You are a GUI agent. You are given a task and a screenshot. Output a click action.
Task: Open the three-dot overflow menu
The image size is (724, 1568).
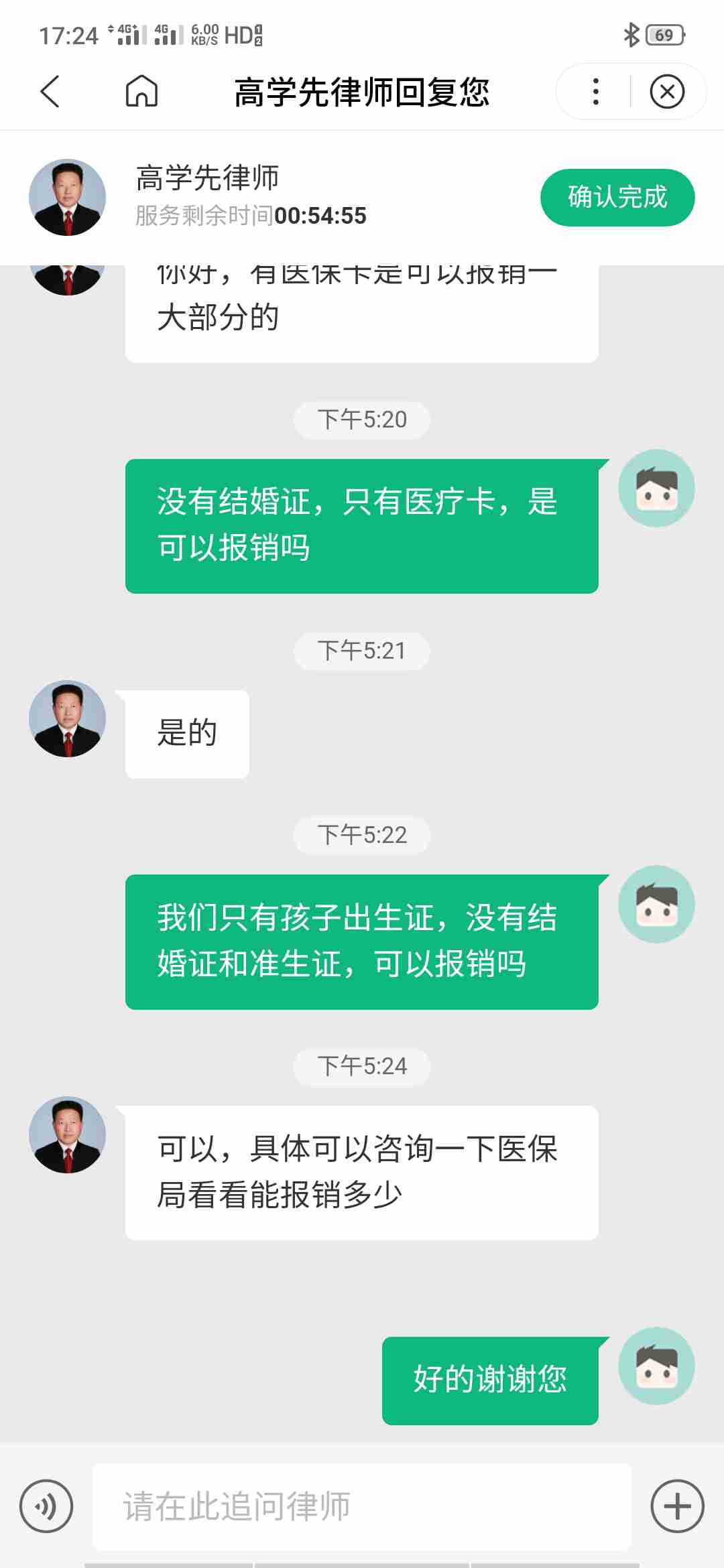click(x=595, y=91)
